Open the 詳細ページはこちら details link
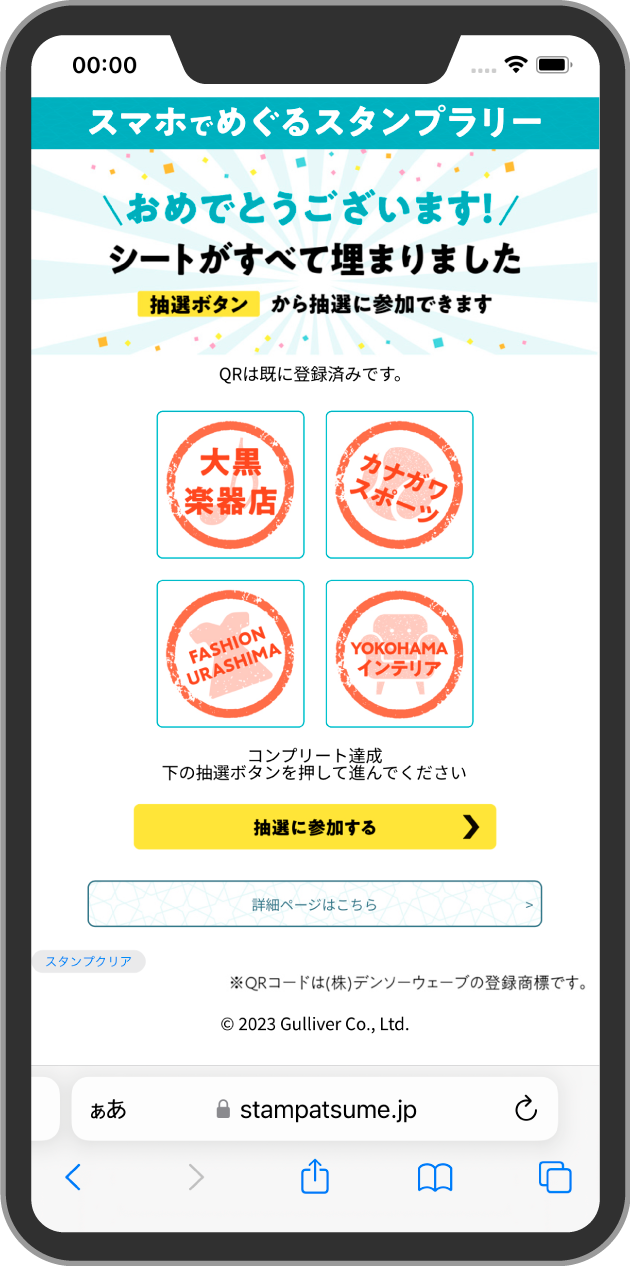The height and width of the screenshot is (1266, 630). pos(314,904)
